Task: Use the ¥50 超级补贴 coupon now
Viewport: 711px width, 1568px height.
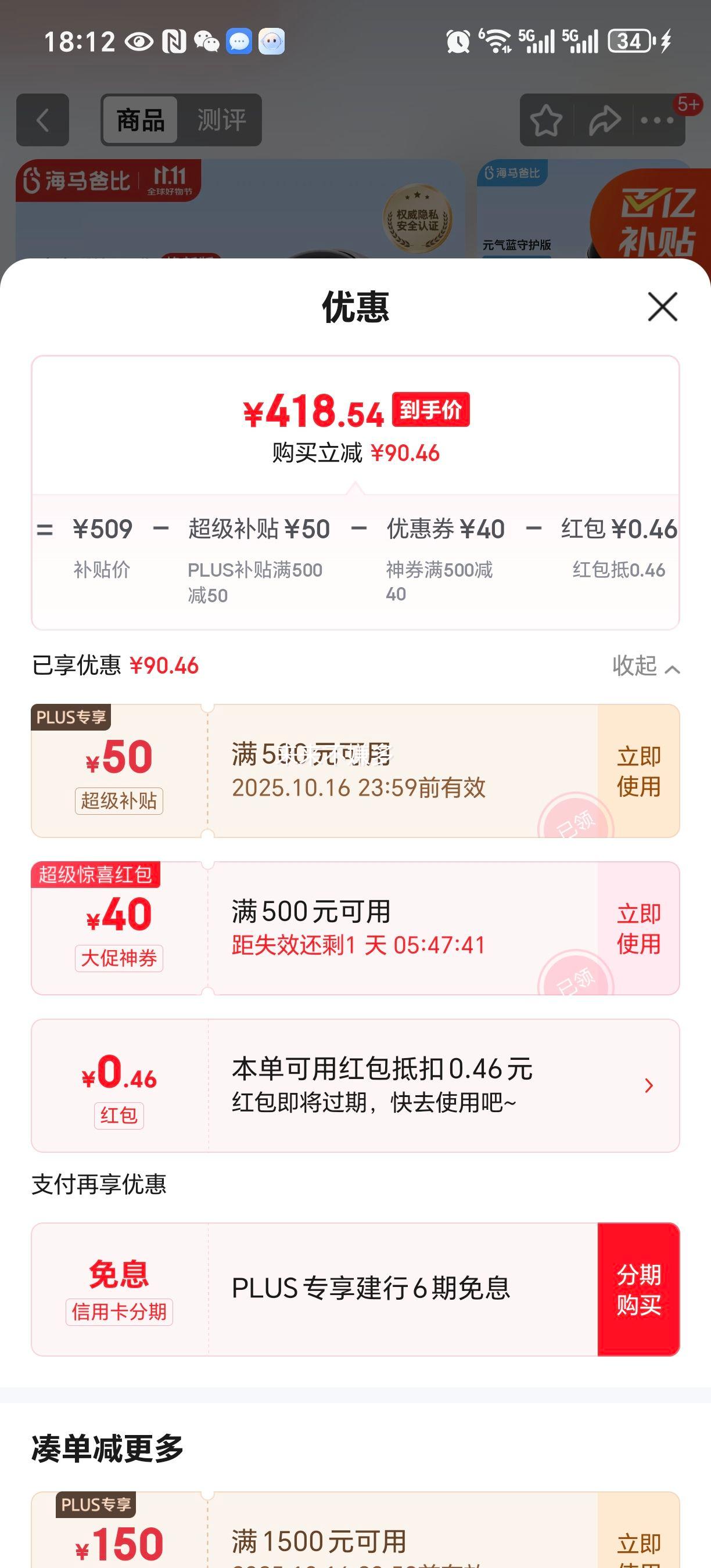Action: click(638, 771)
